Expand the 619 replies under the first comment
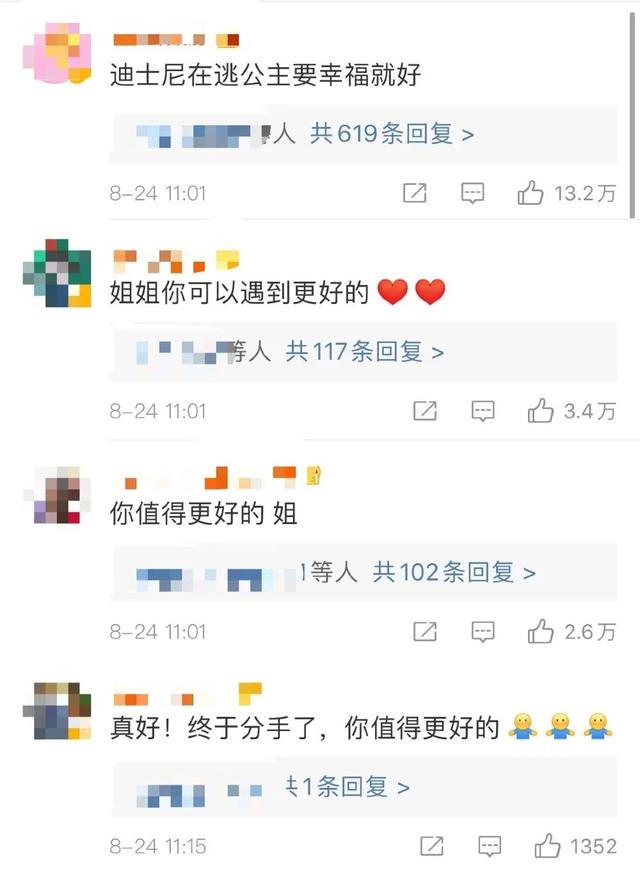This screenshot has height=873, width=640. tap(391, 134)
